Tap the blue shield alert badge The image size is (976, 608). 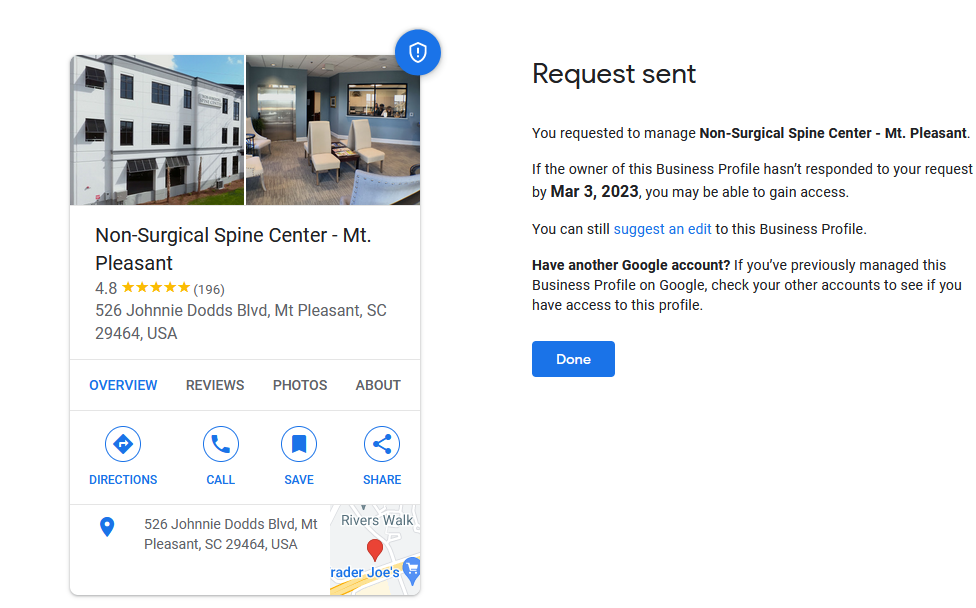(418, 53)
